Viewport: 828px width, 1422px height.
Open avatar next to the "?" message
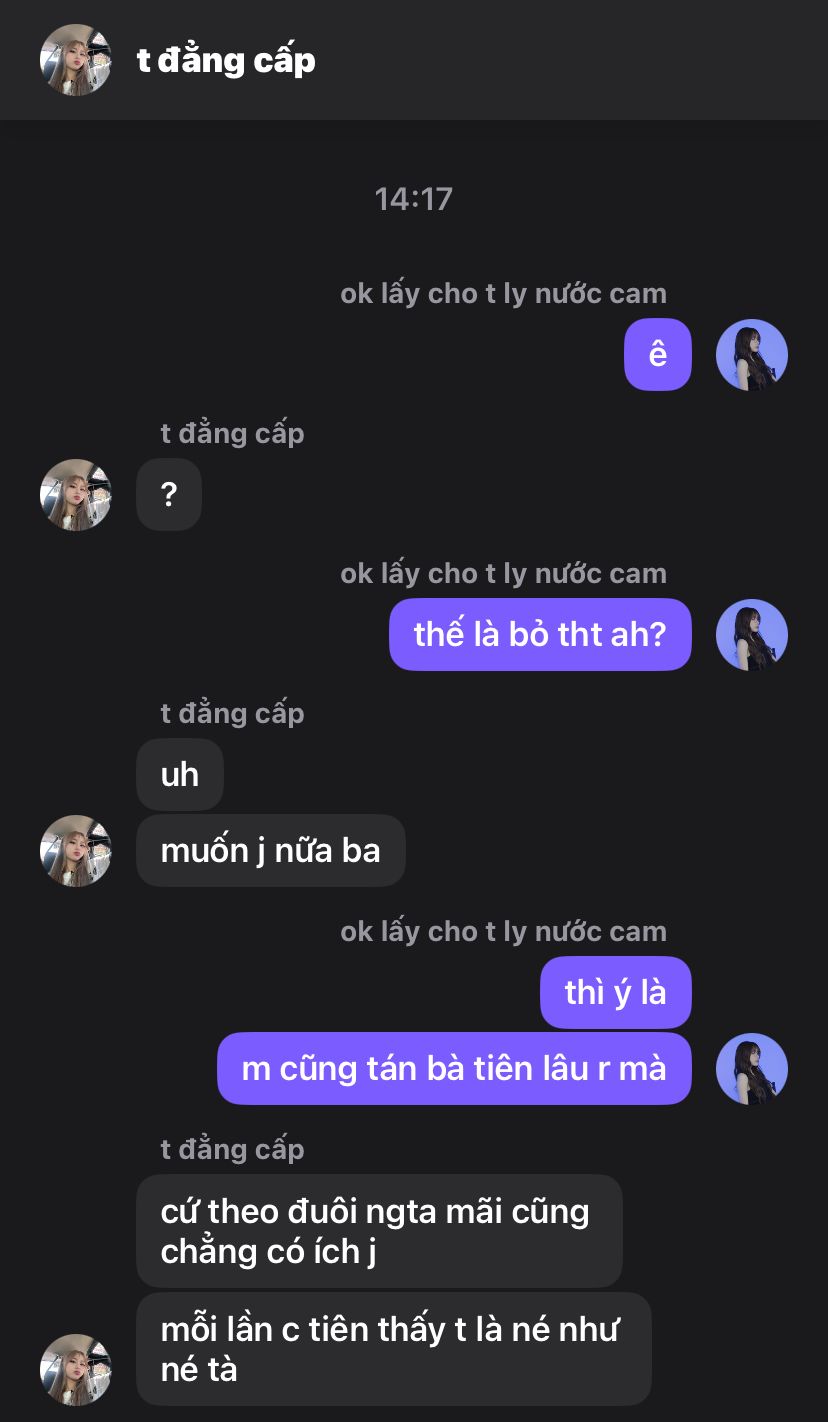pyautogui.click(x=75, y=495)
